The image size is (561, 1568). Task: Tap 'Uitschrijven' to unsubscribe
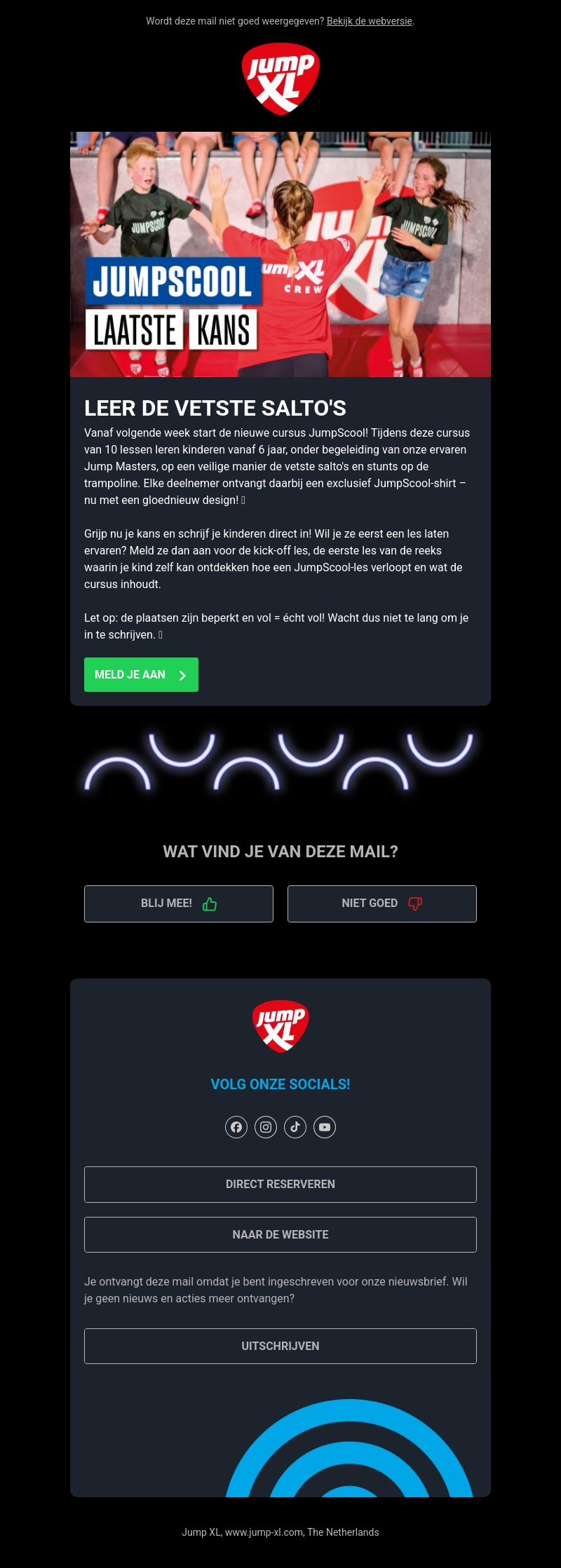[x=280, y=1346]
